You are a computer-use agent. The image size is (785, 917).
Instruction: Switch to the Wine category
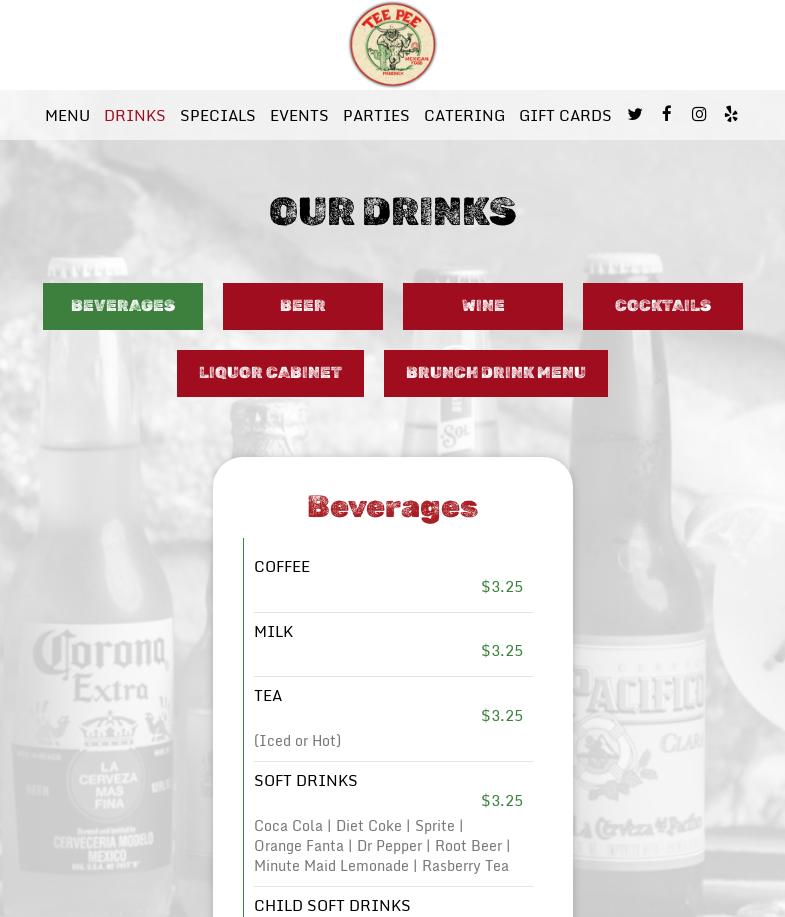pos(483,306)
